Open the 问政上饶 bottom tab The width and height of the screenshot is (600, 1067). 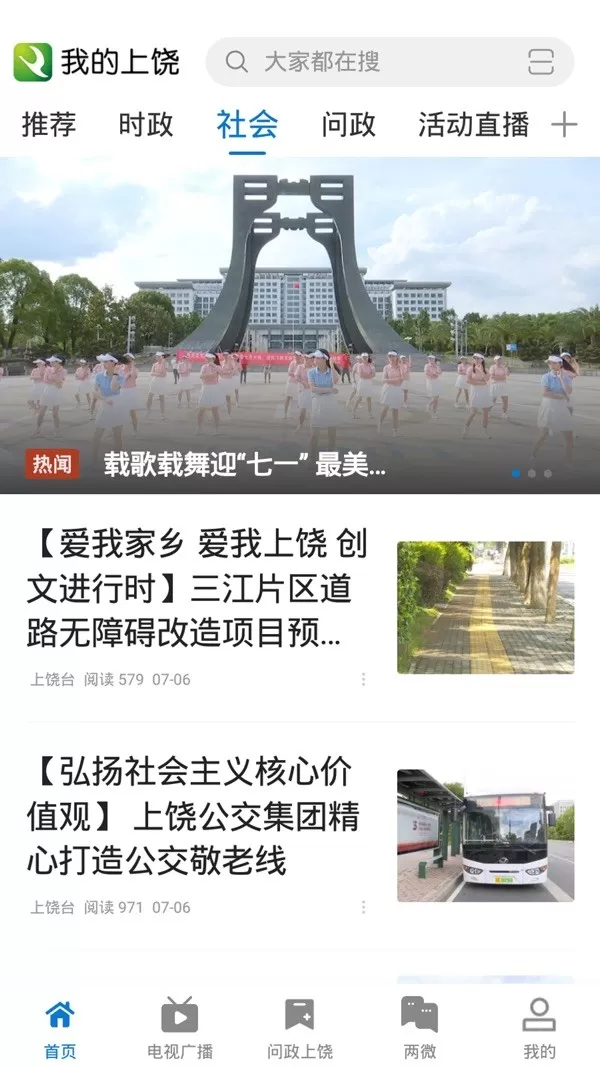pos(300,1028)
